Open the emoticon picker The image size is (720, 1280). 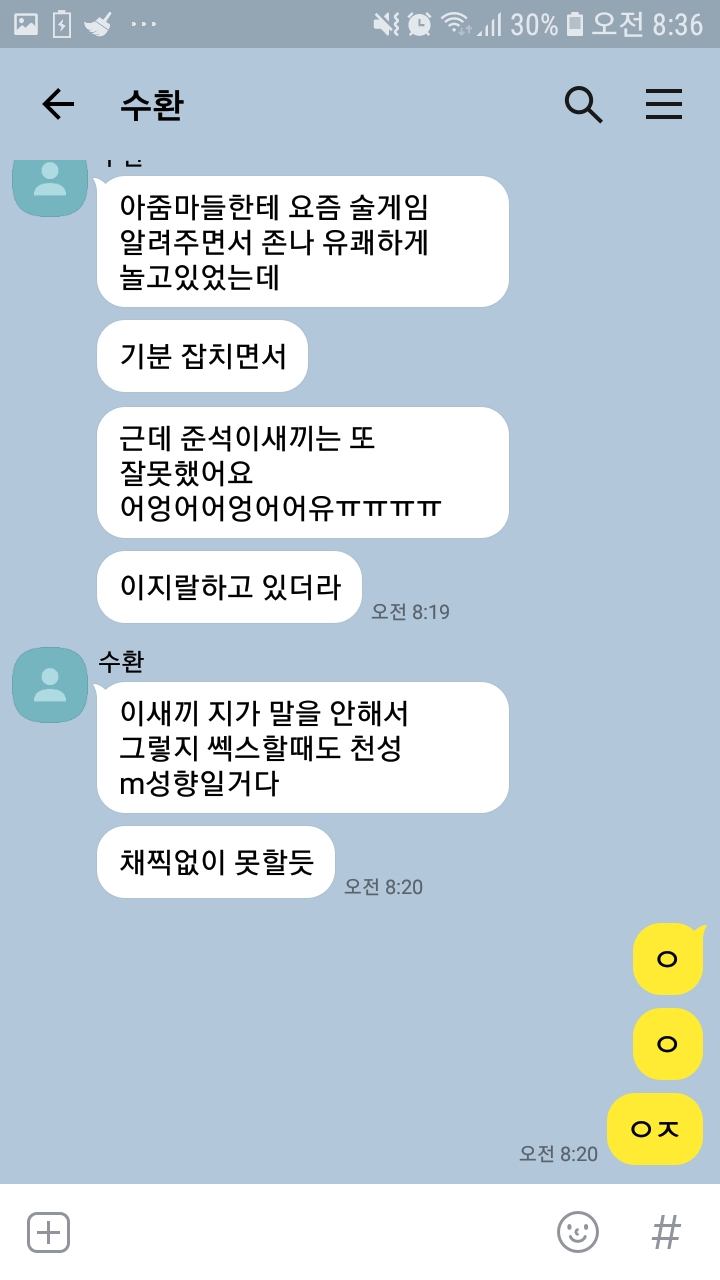point(578,1232)
